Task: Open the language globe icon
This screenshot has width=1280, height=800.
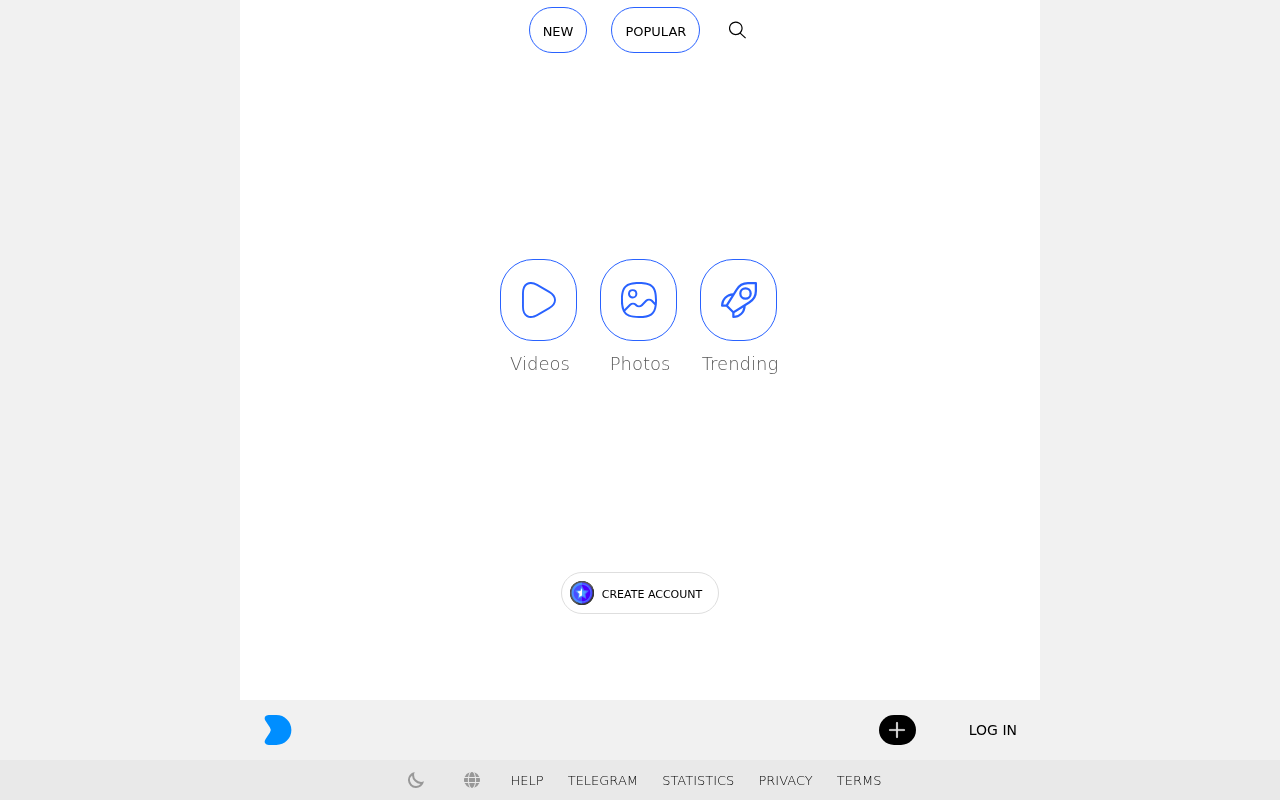Action: tap(472, 780)
